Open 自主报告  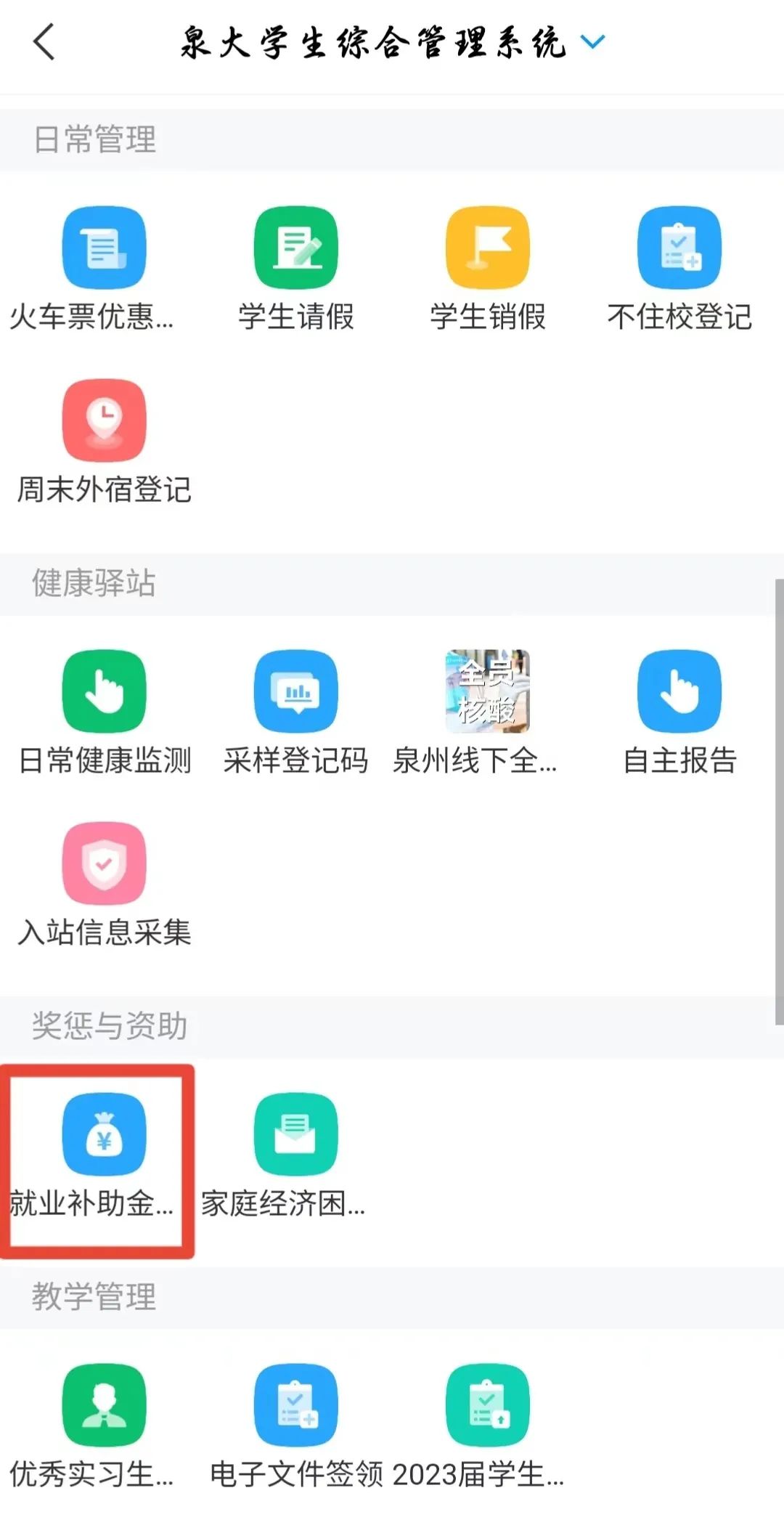point(679,691)
